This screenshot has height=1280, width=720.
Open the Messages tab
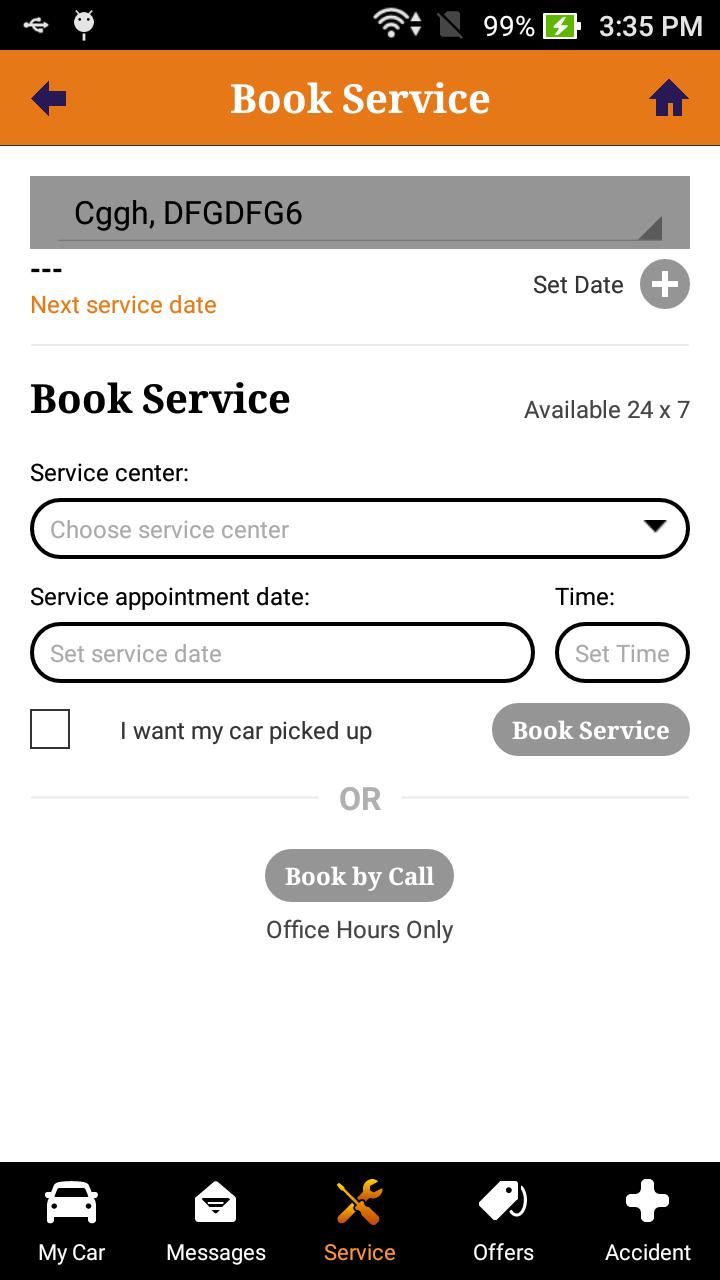click(x=216, y=1221)
